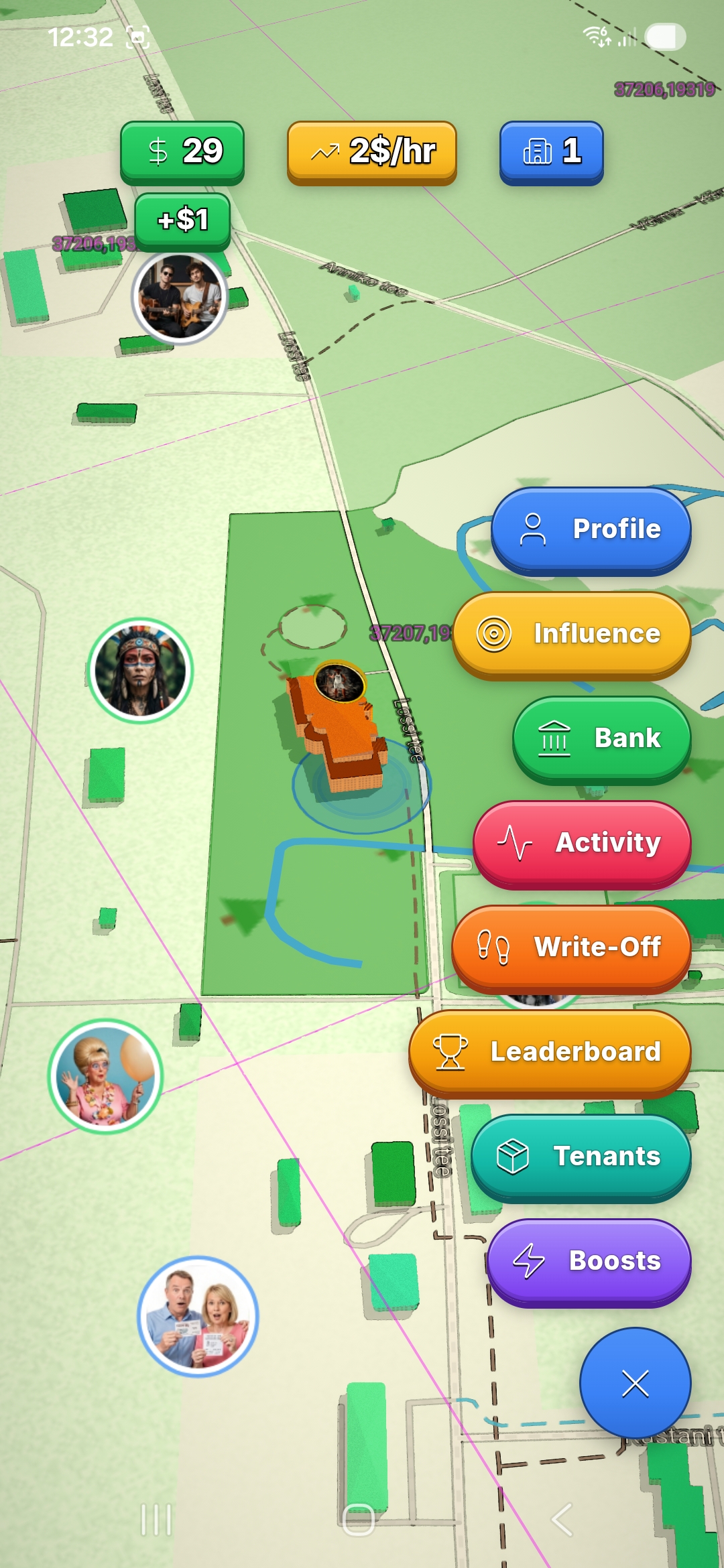Go back using system navigation
Viewport: 724px width, 1568px height.
[x=562, y=1519]
